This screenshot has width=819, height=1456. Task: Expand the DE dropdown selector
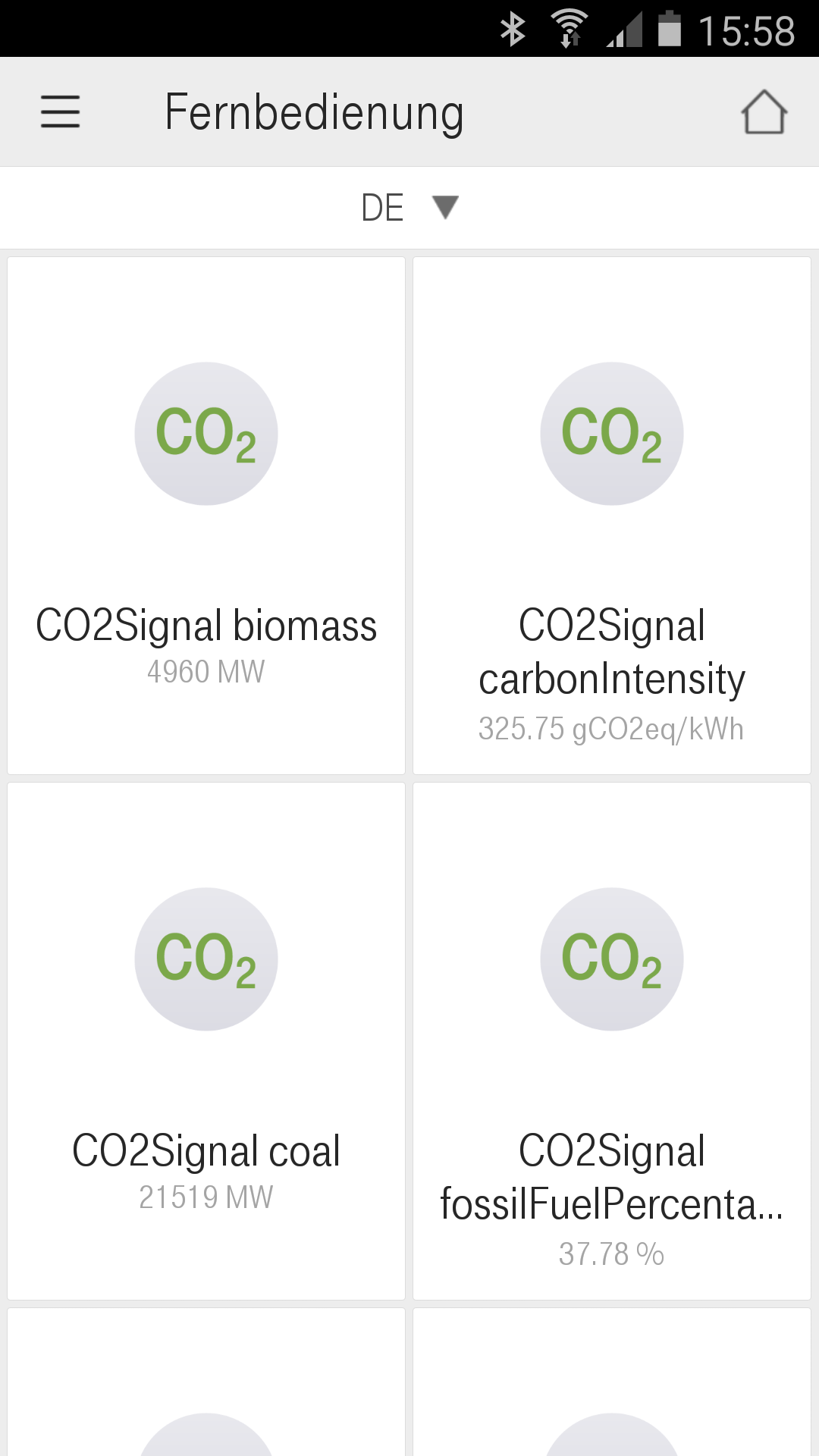point(409,208)
